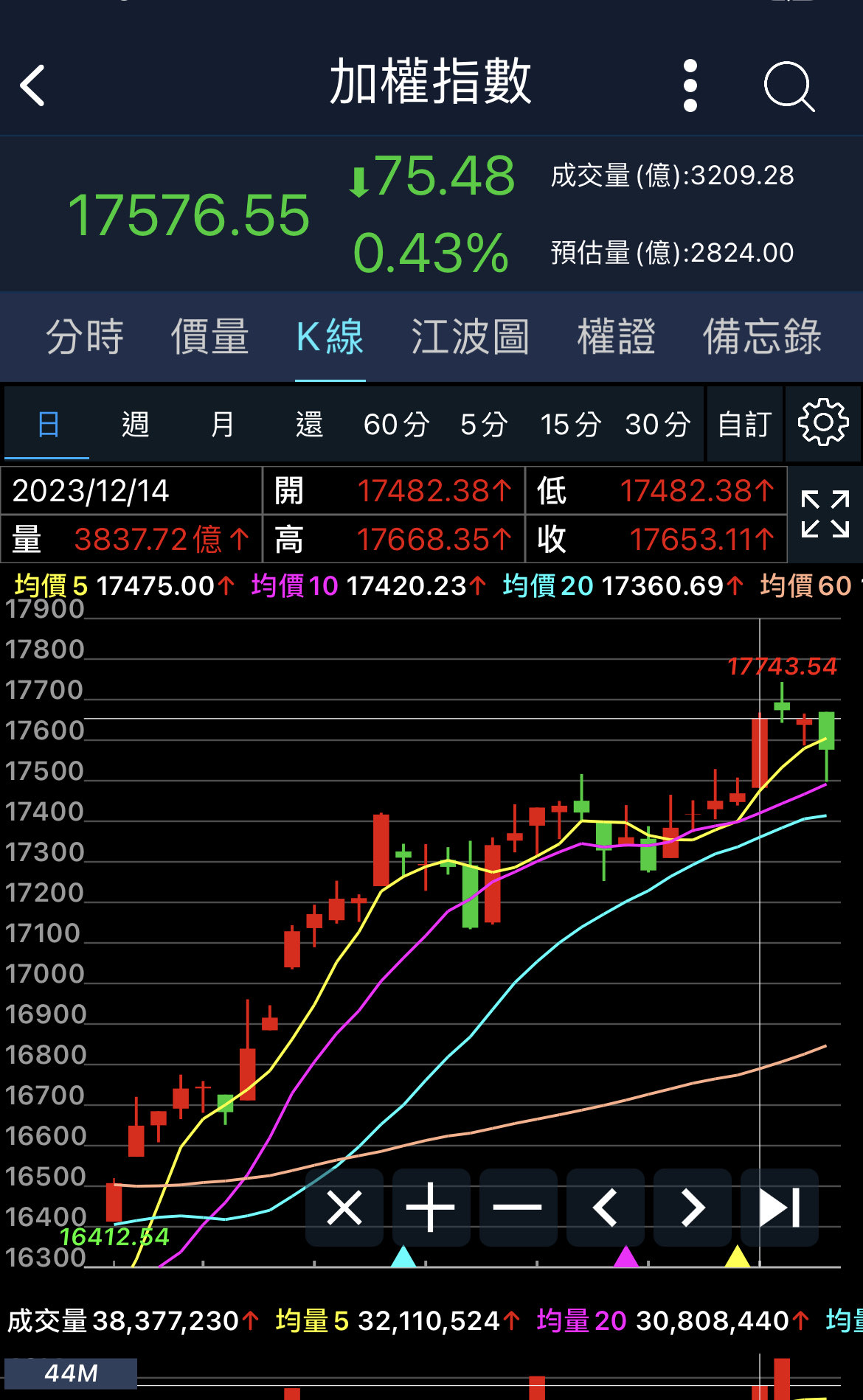This screenshot has width=863, height=1400.
Task: Zoom in the chart with plus button
Action: click(431, 1208)
